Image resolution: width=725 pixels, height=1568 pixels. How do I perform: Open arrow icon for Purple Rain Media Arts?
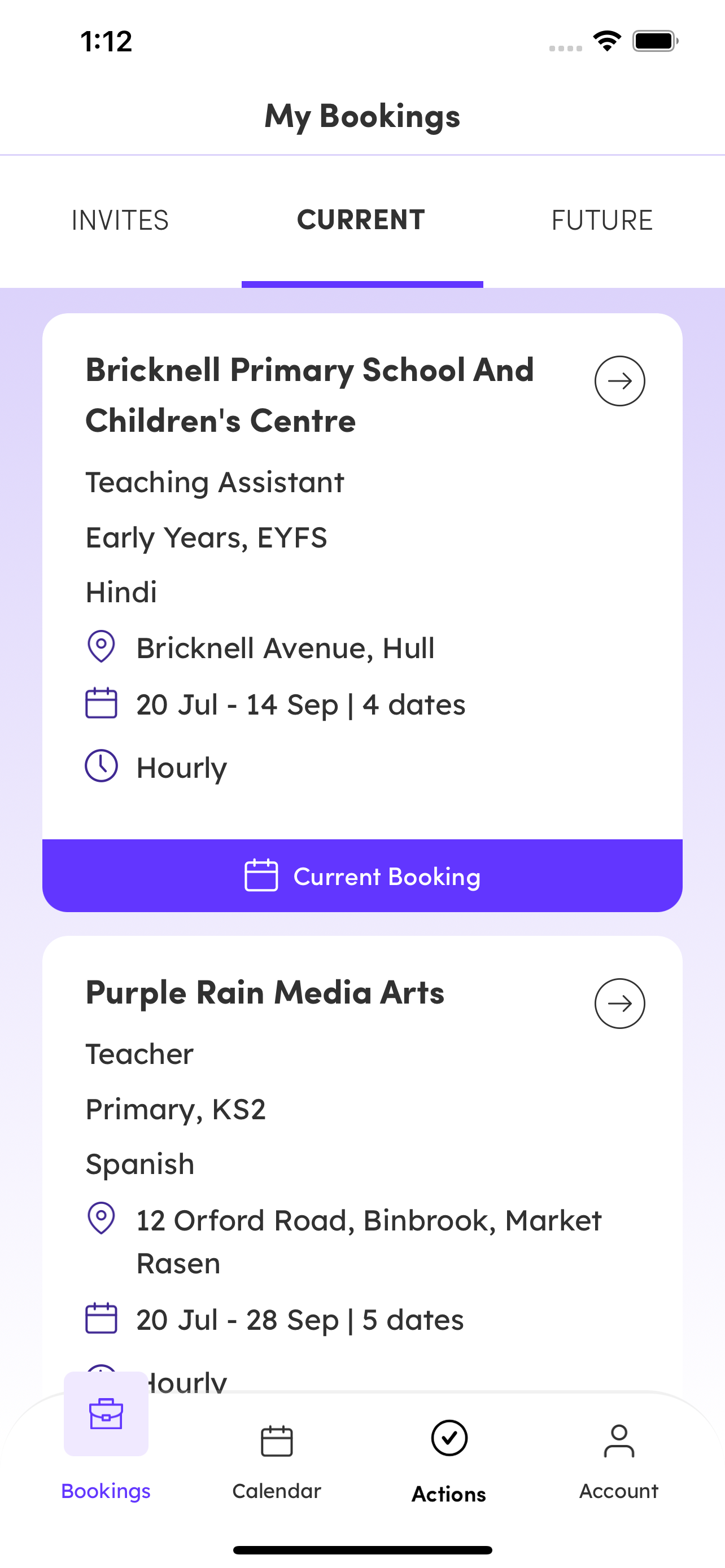tap(619, 1003)
